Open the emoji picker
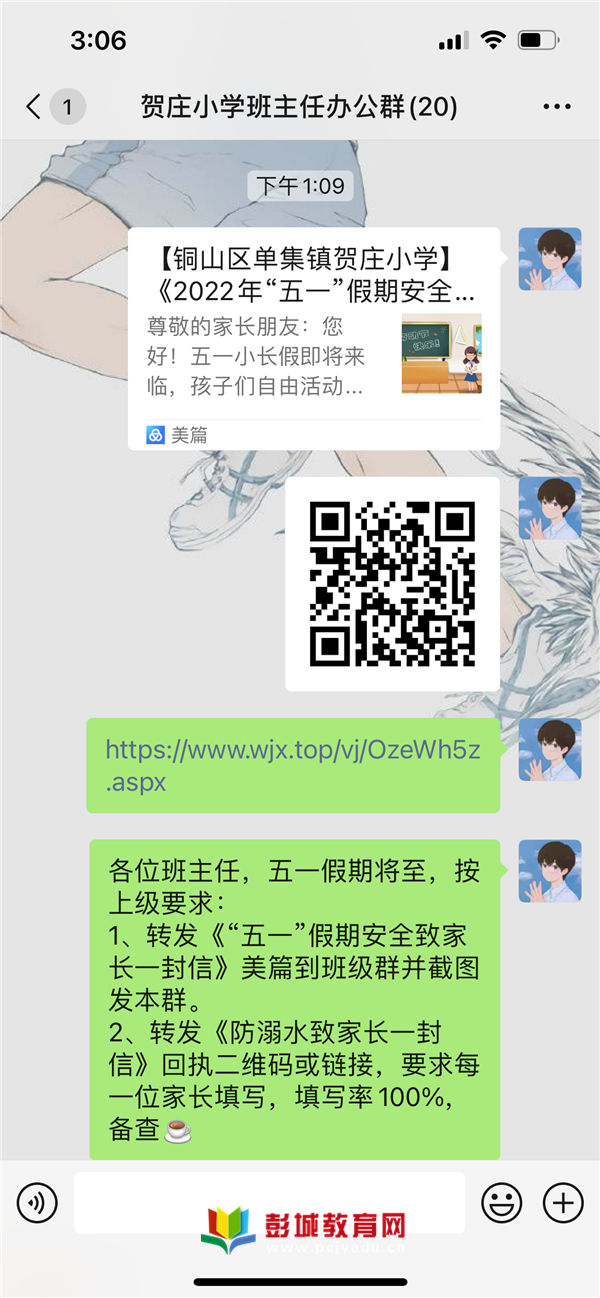 click(x=501, y=1202)
